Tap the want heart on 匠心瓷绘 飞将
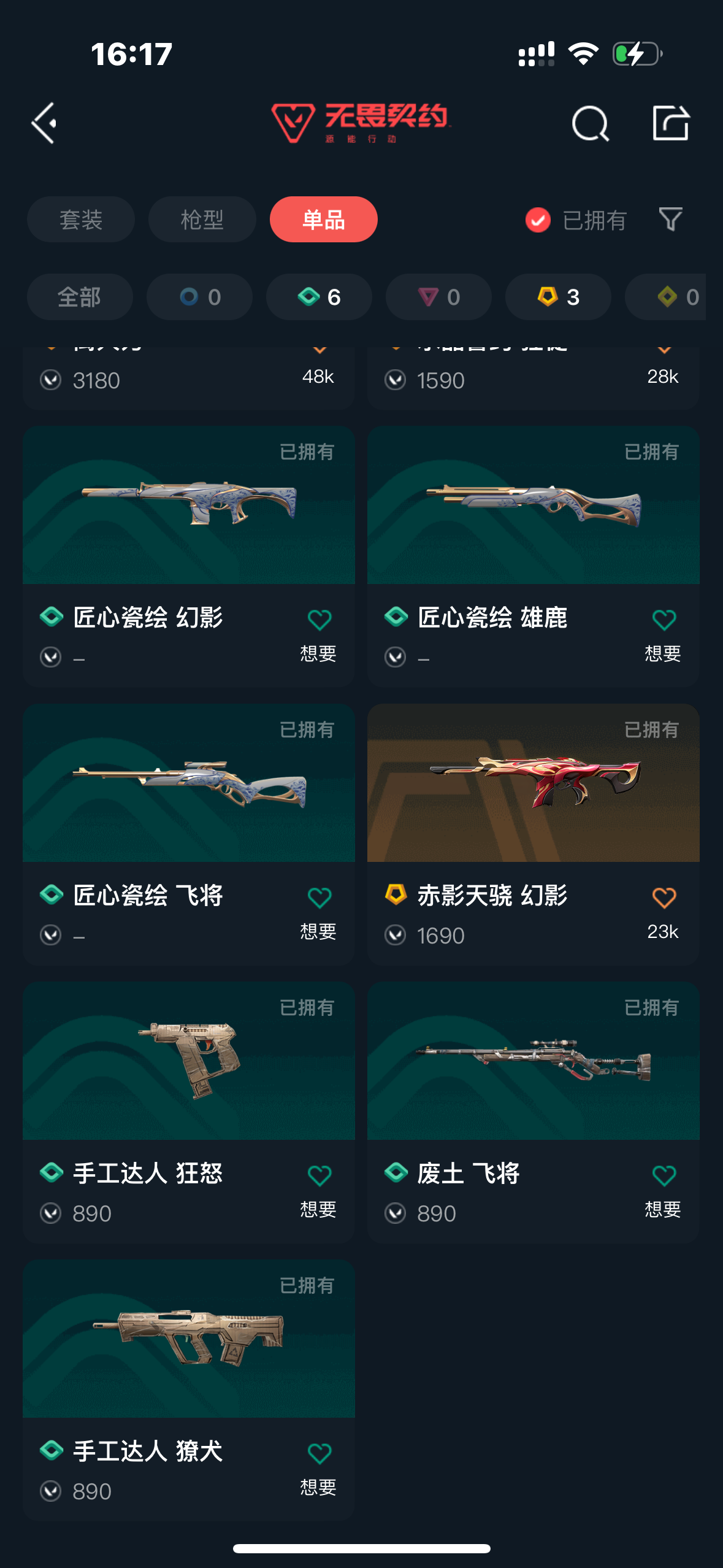The image size is (723, 1568). 319,898
